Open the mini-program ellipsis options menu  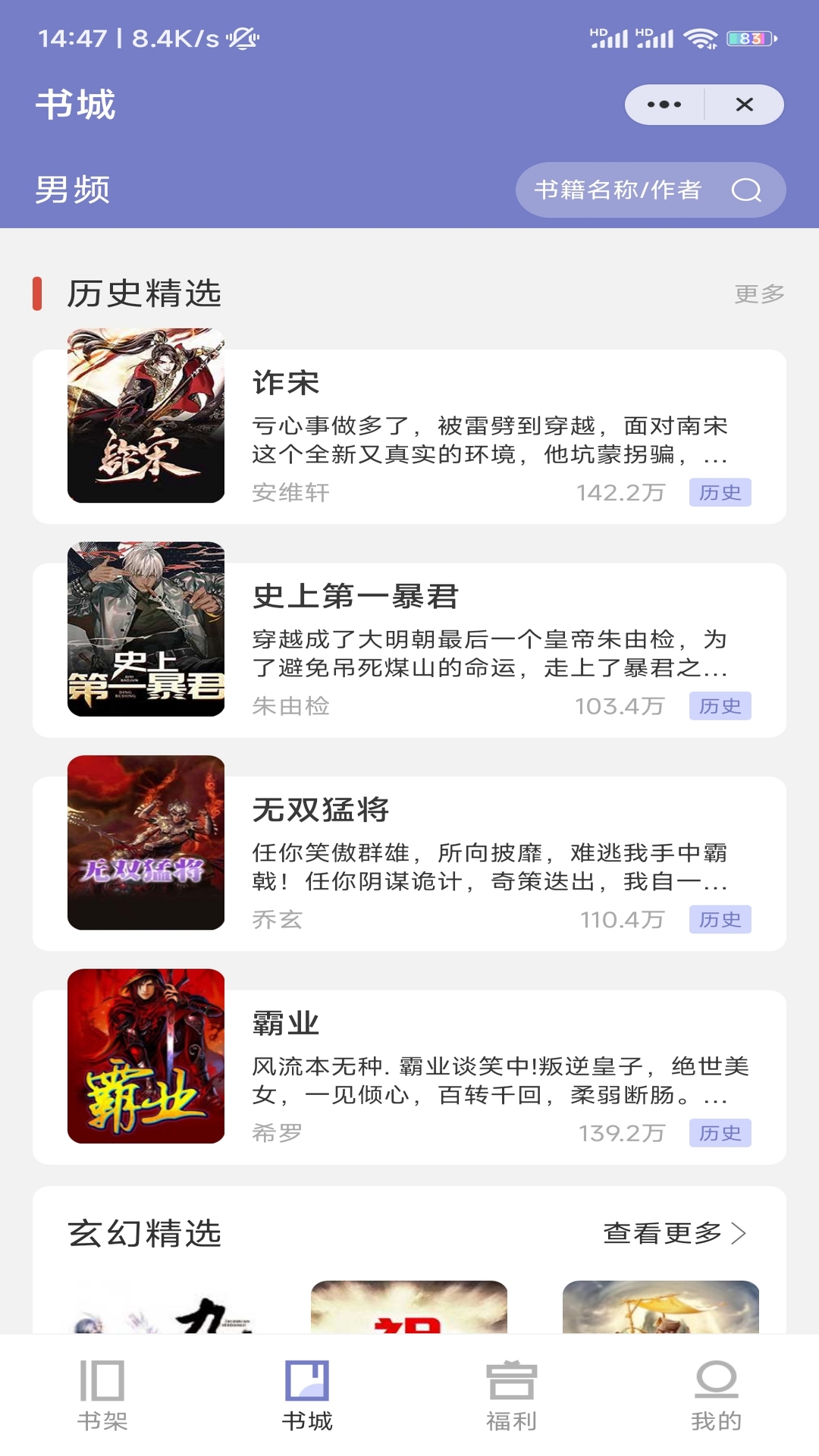[x=663, y=105]
